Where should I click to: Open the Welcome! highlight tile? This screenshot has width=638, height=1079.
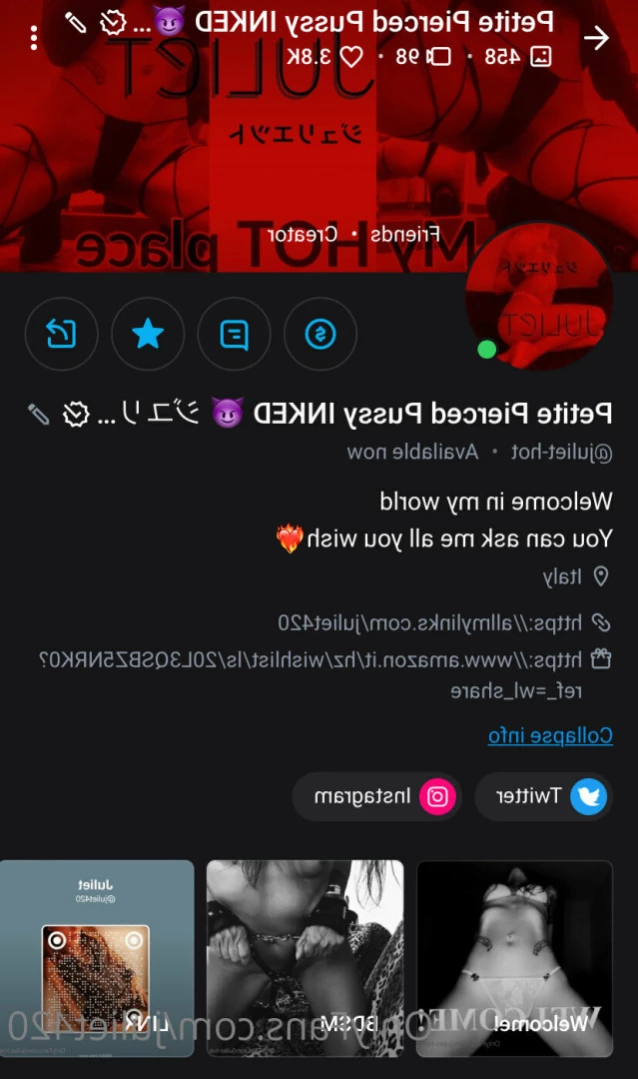coord(514,958)
